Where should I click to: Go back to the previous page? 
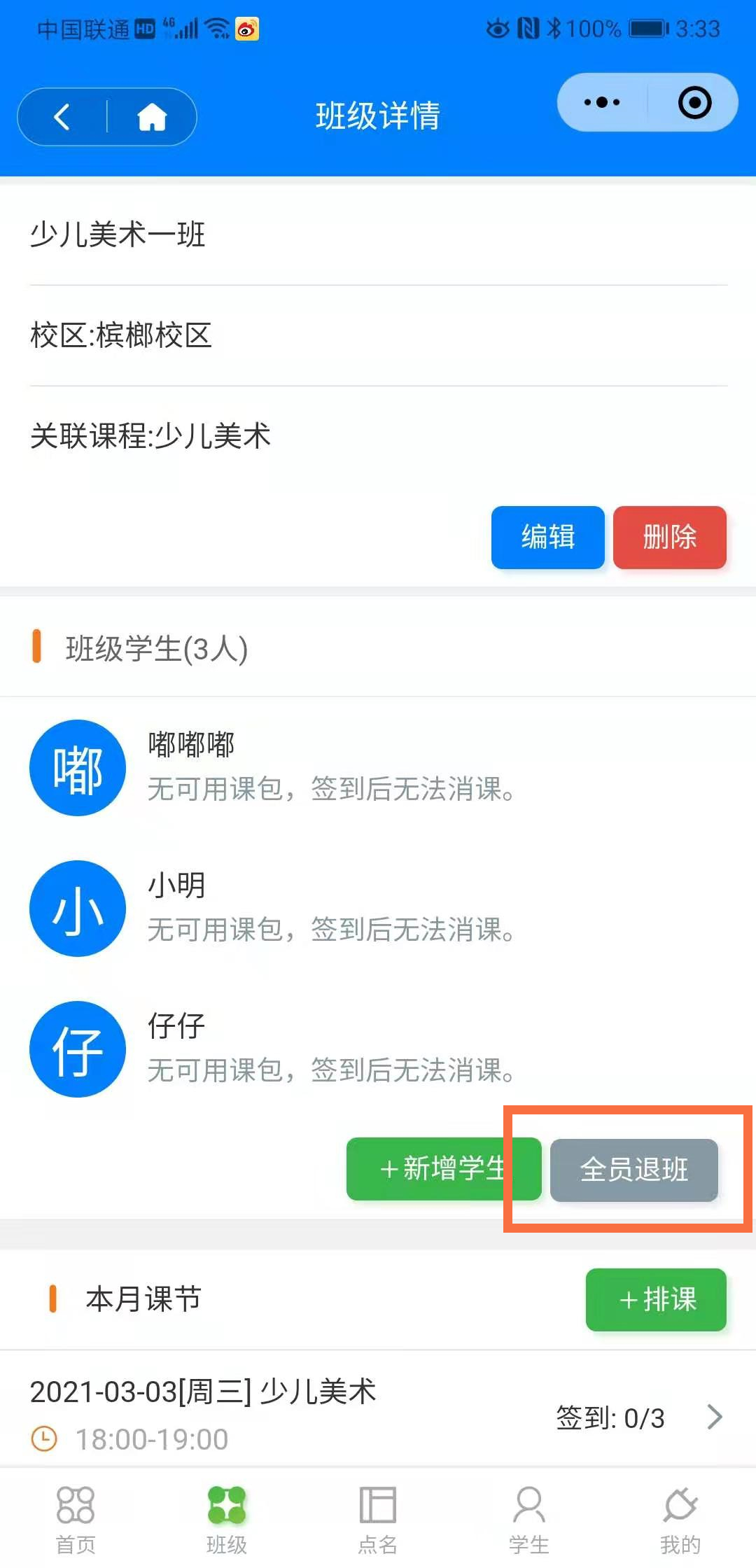click(62, 117)
